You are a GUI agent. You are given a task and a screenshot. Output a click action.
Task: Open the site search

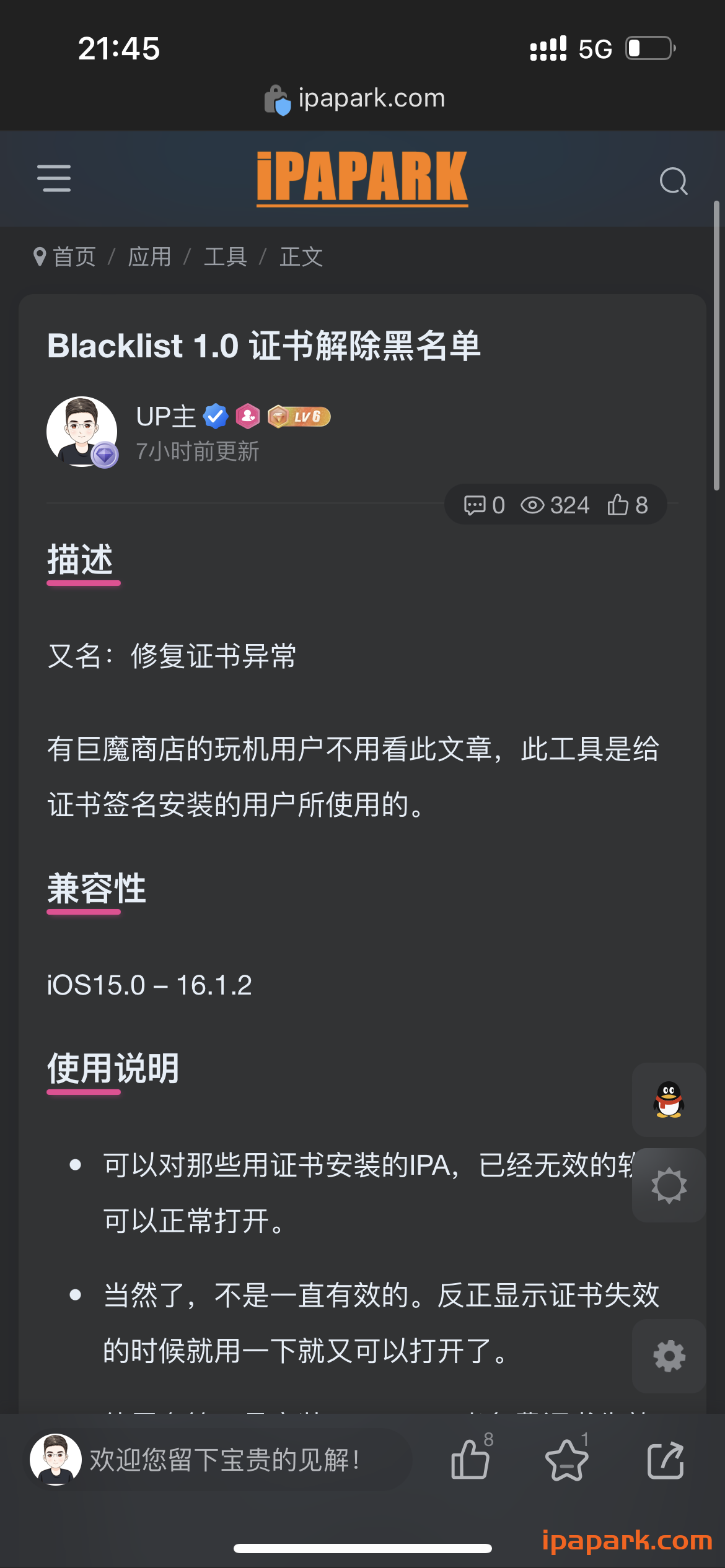pos(674,181)
